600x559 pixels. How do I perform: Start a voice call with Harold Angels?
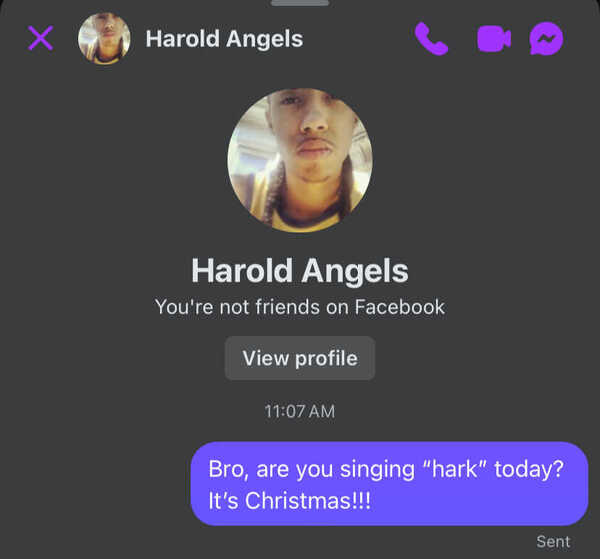(x=431, y=39)
